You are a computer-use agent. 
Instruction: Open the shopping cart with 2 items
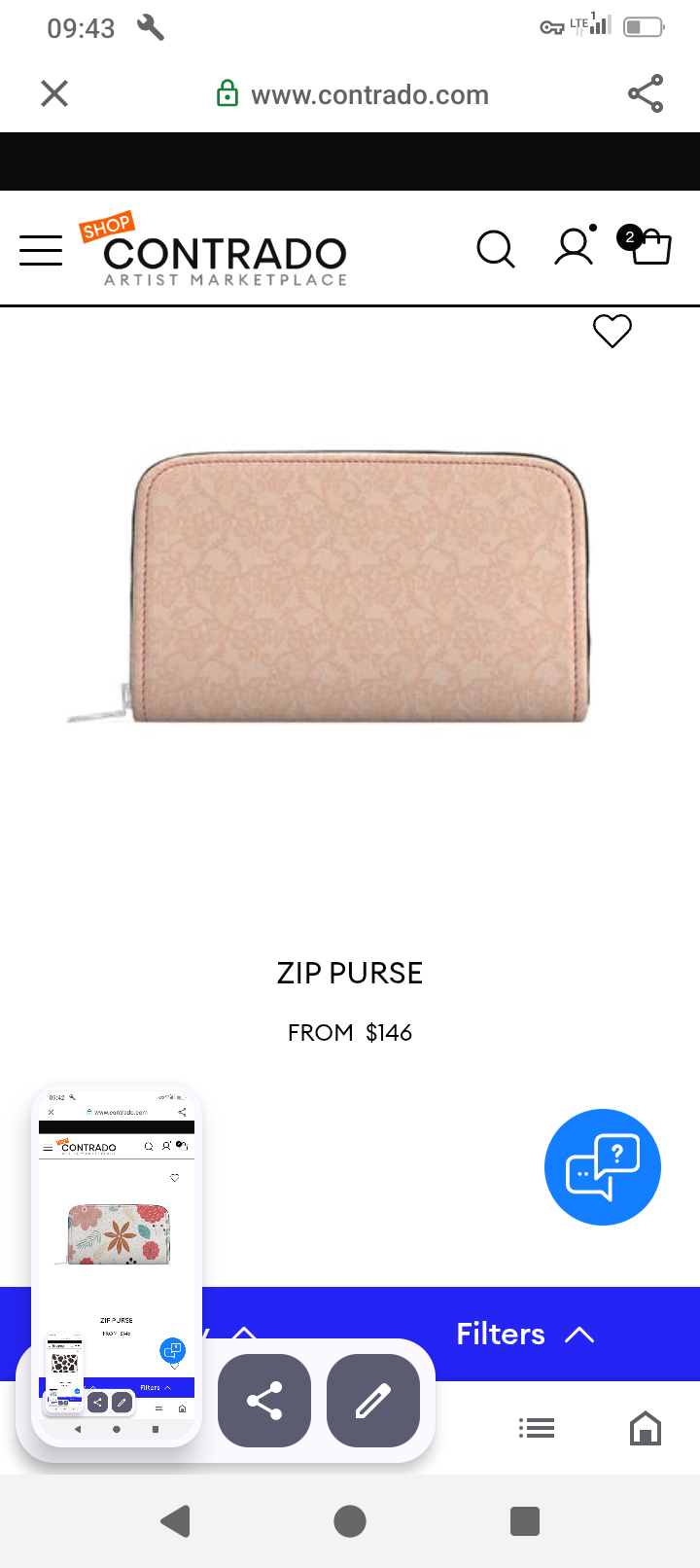647,245
